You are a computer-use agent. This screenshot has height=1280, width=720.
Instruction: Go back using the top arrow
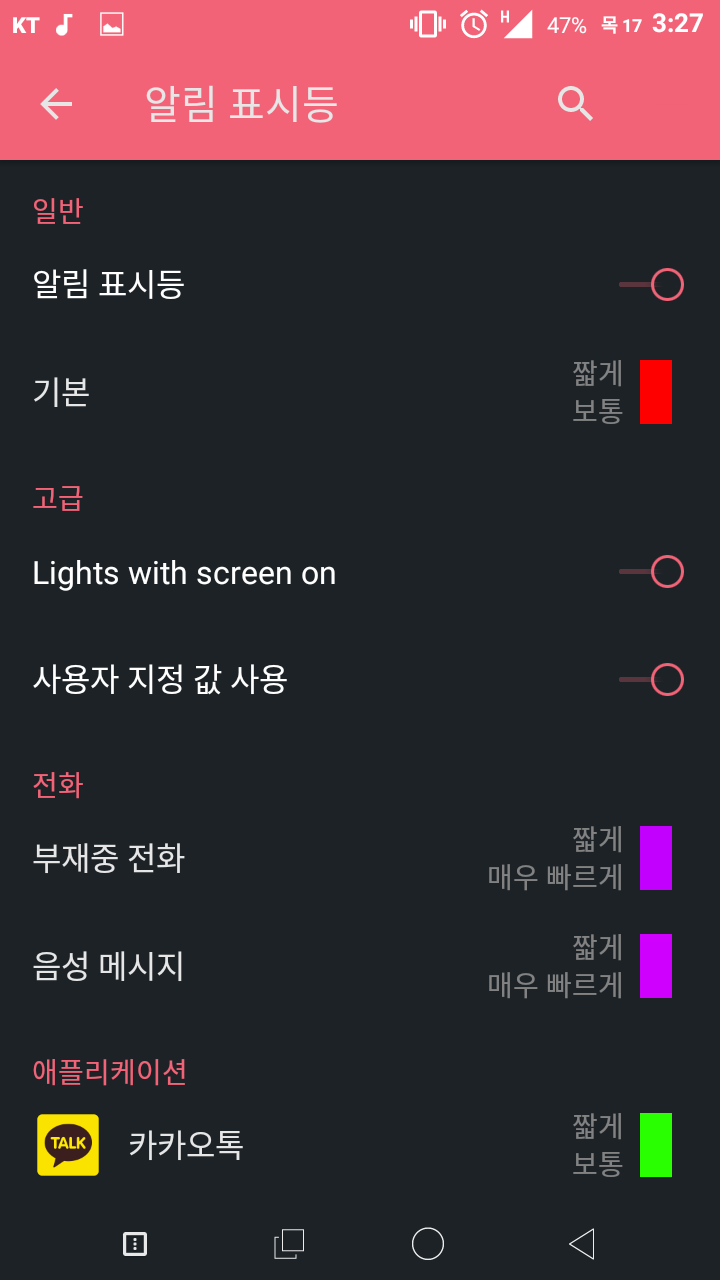click(x=56, y=104)
